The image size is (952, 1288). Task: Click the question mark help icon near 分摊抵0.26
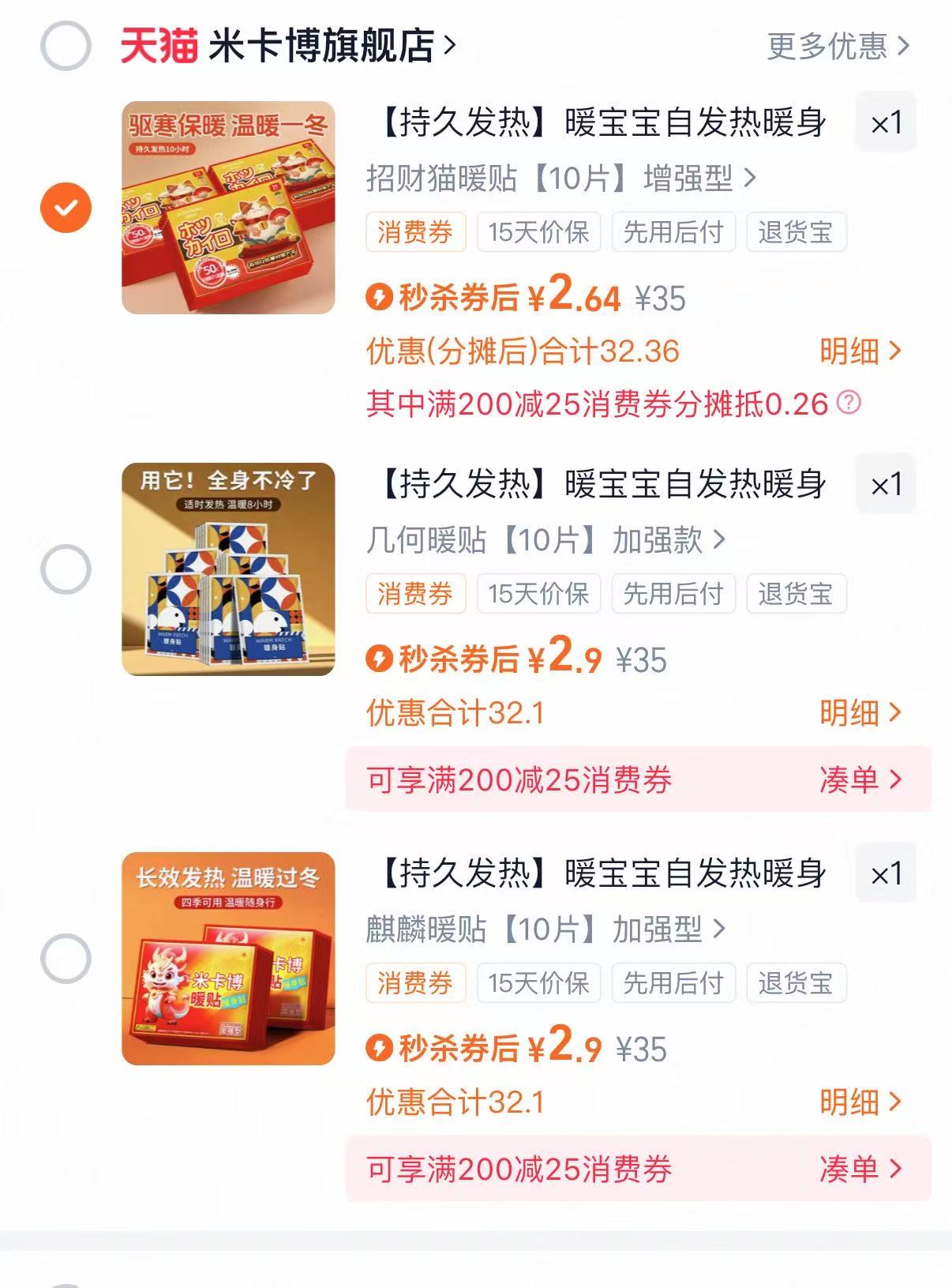click(x=849, y=404)
